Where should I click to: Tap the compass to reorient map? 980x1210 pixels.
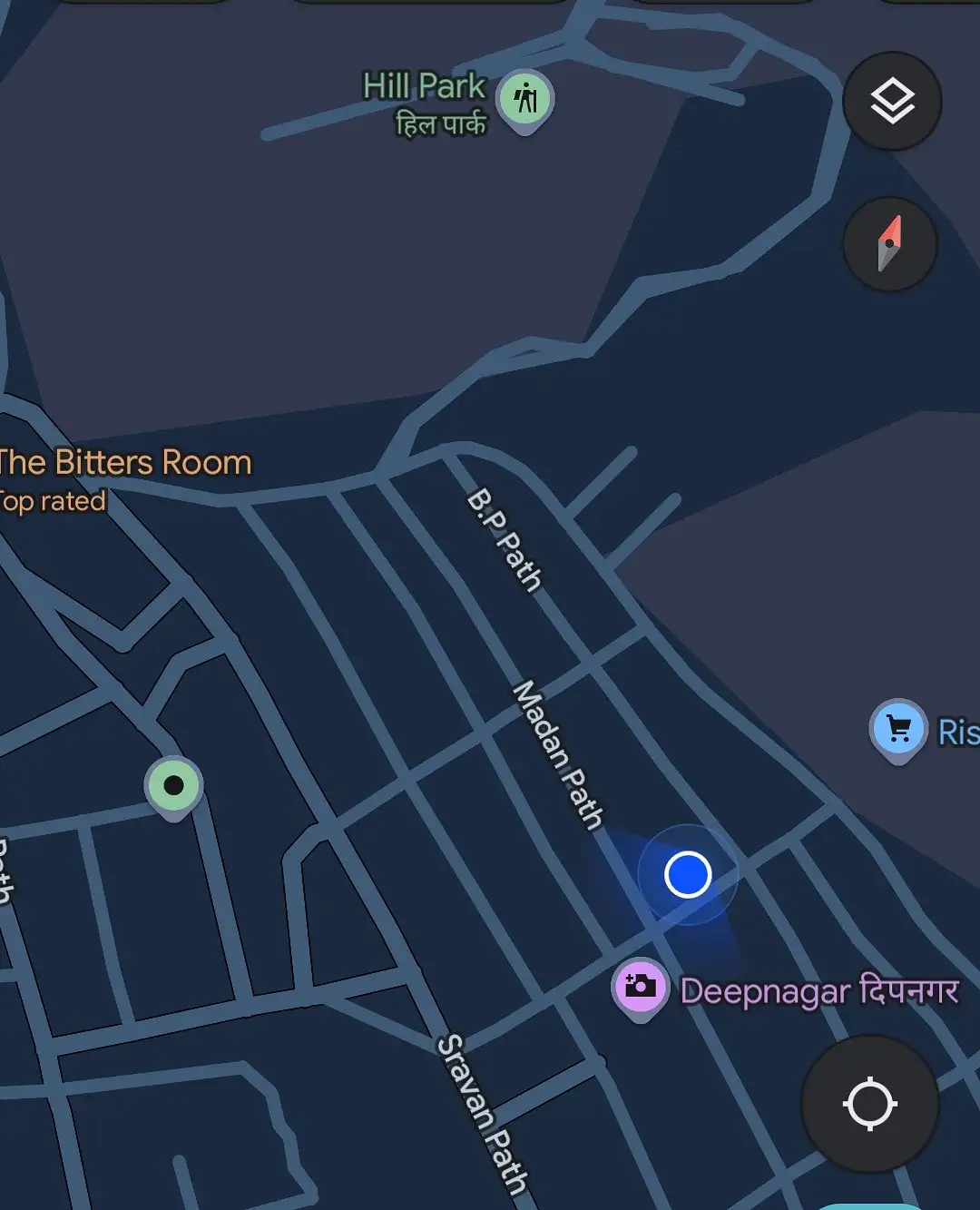(x=889, y=244)
